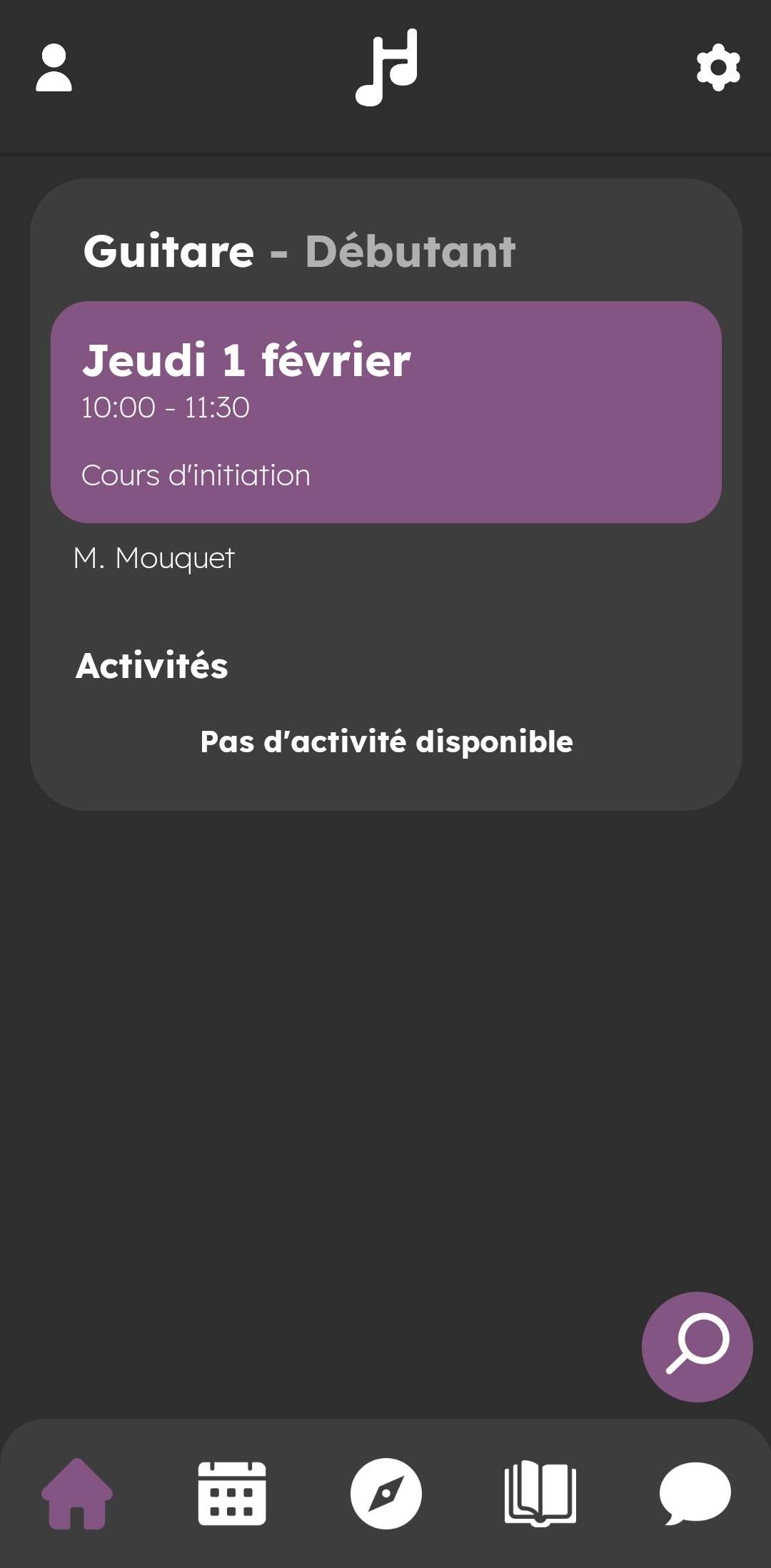Click the teacher name M. Mouquet

point(155,559)
